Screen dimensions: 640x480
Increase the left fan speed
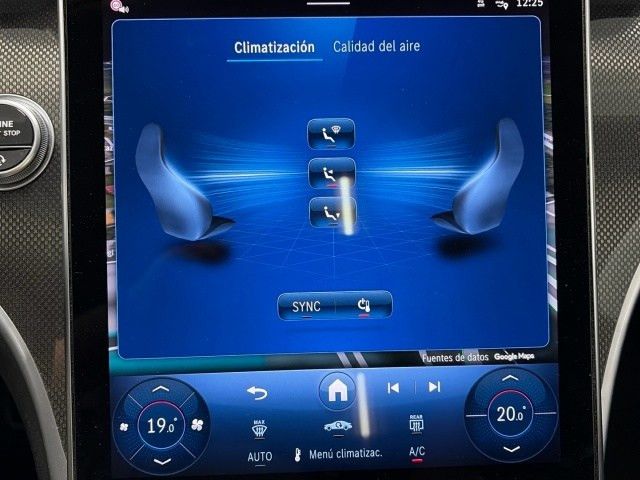[197, 425]
